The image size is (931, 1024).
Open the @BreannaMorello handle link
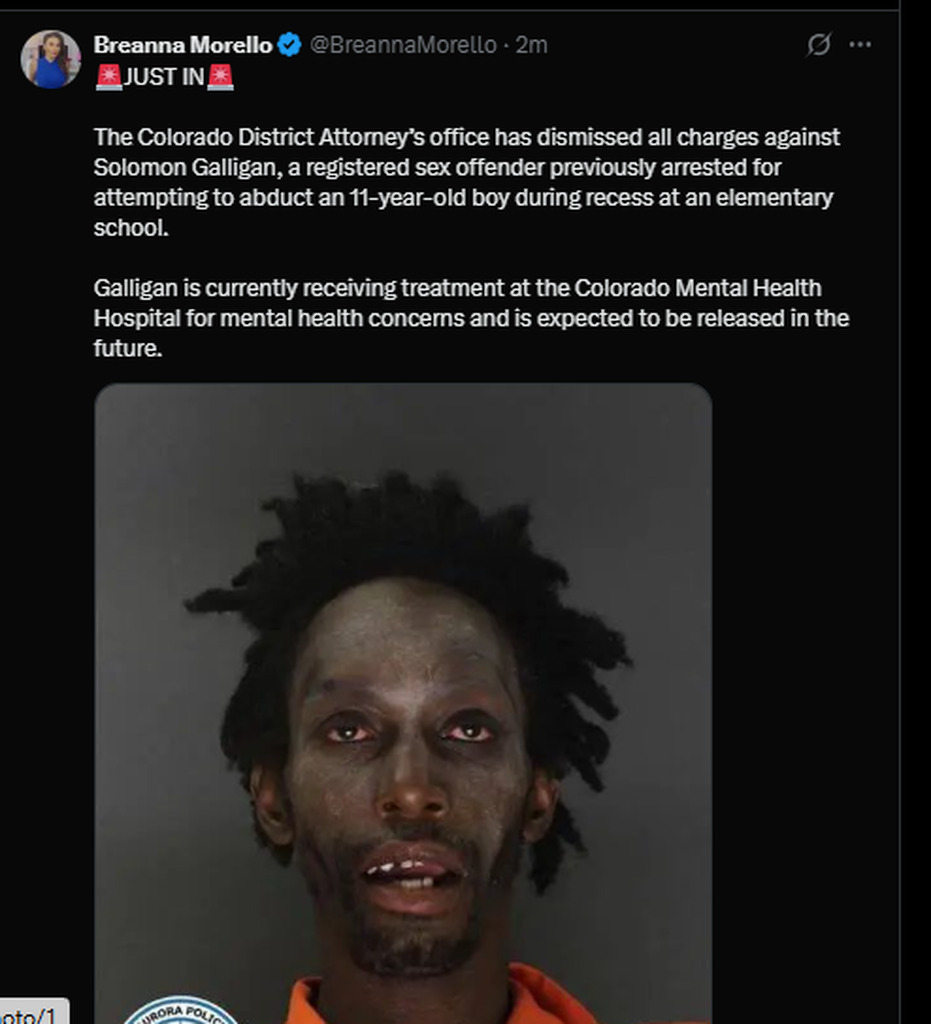click(x=403, y=45)
